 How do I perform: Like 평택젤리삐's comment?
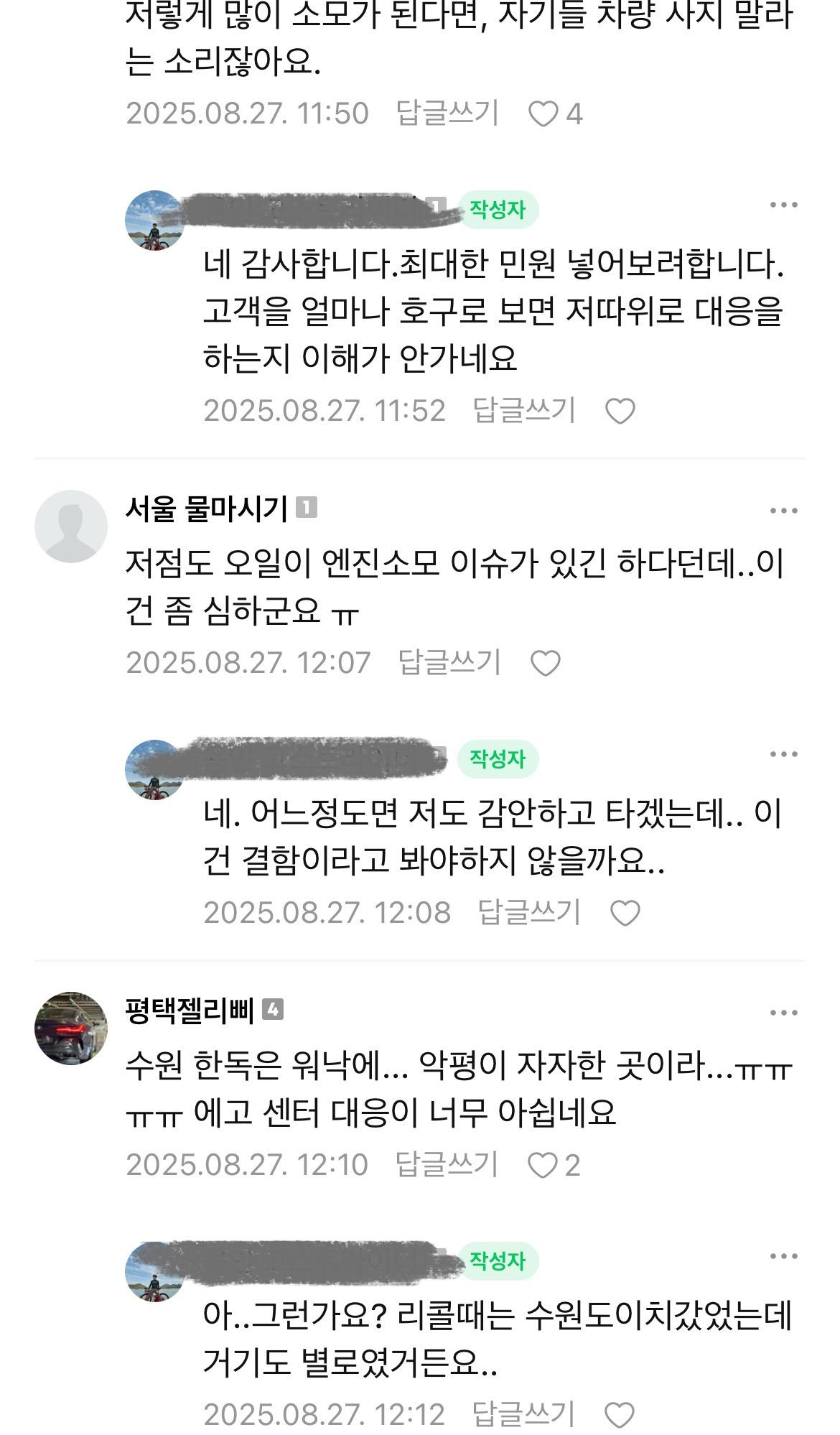point(543,1165)
